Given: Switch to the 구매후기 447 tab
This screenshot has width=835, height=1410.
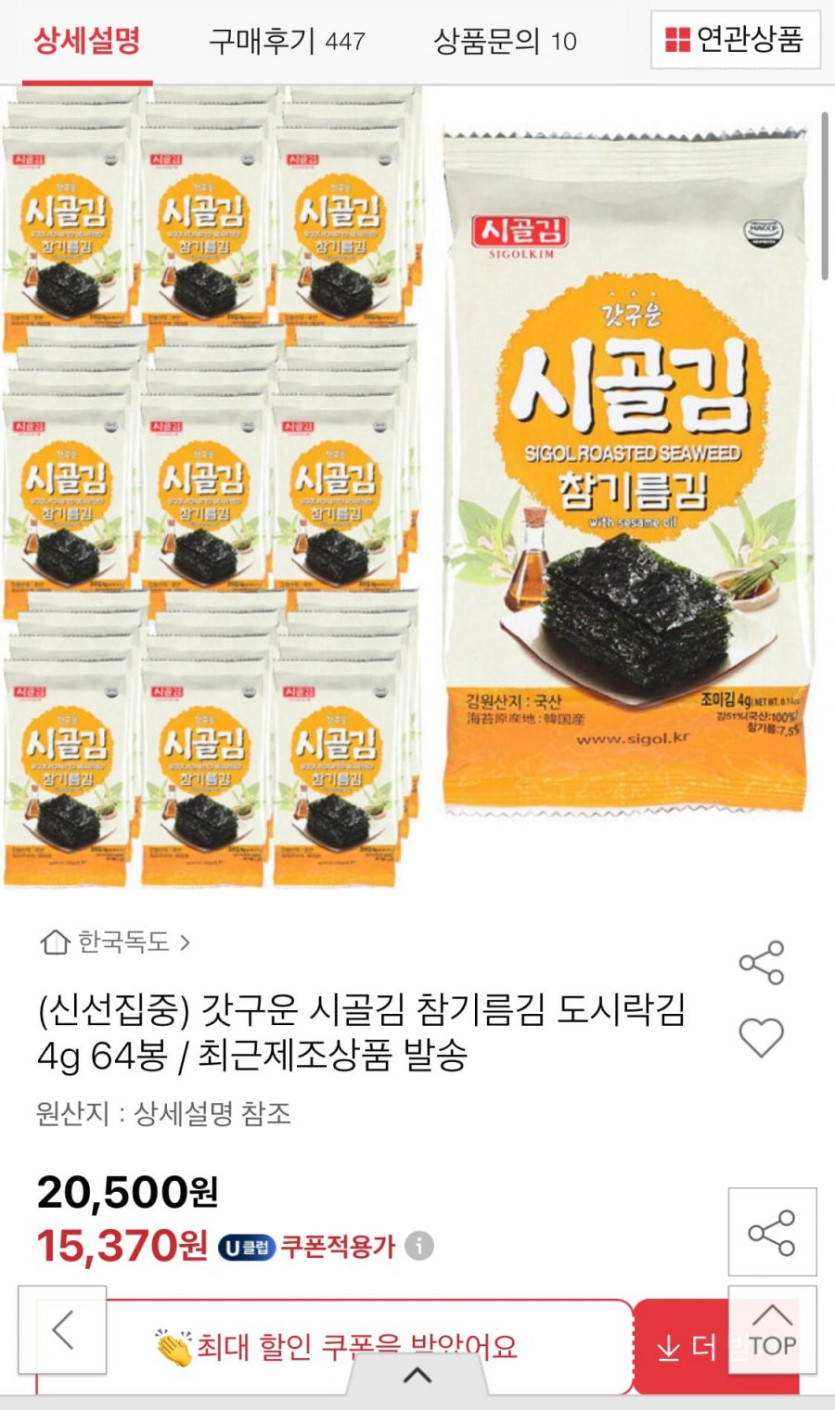Looking at the screenshot, I should 287,41.
